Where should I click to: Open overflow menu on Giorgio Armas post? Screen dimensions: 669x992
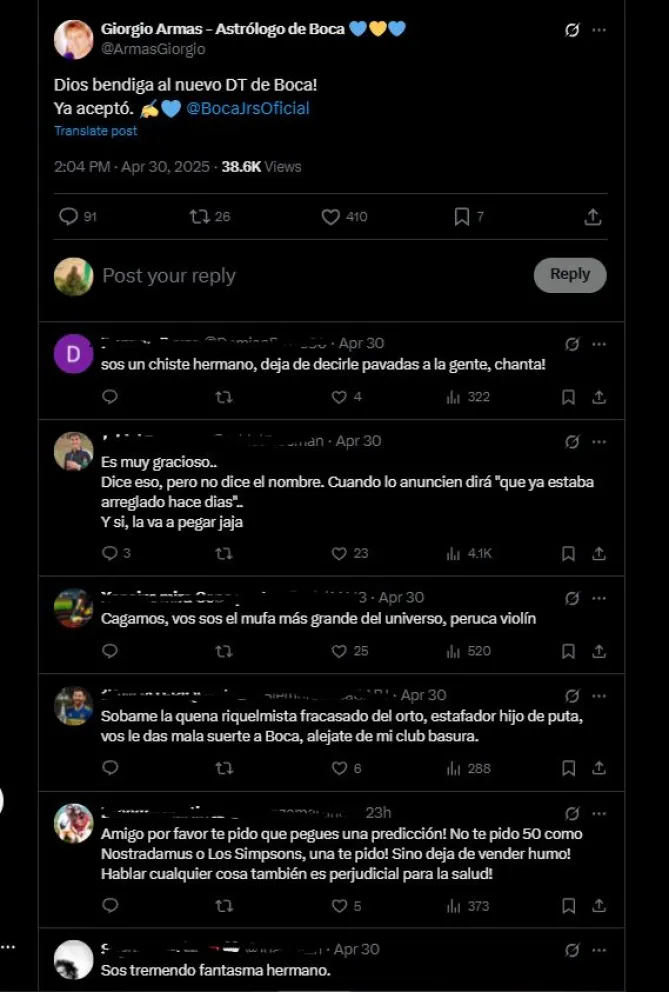(x=599, y=30)
